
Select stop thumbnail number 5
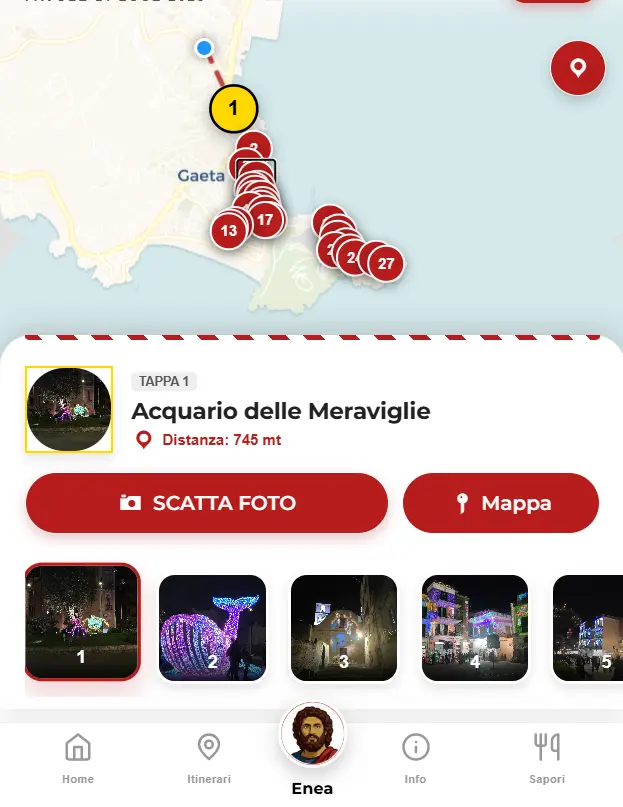point(590,628)
